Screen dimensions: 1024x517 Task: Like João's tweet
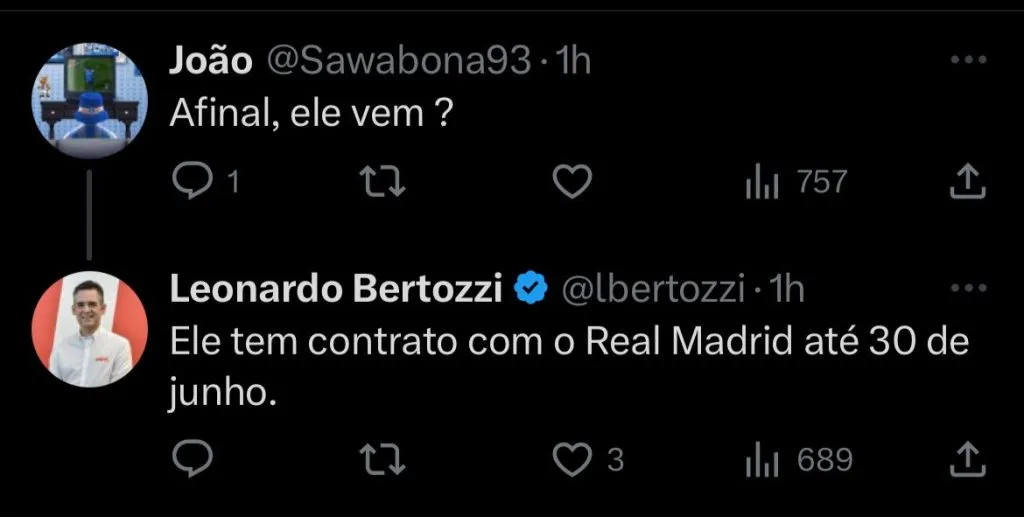[x=573, y=181]
